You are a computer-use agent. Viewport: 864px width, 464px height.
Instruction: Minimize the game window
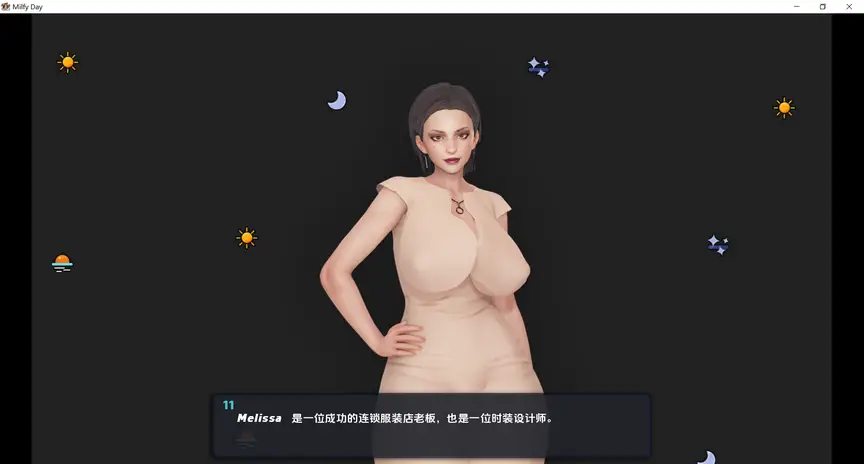point(796,6)
